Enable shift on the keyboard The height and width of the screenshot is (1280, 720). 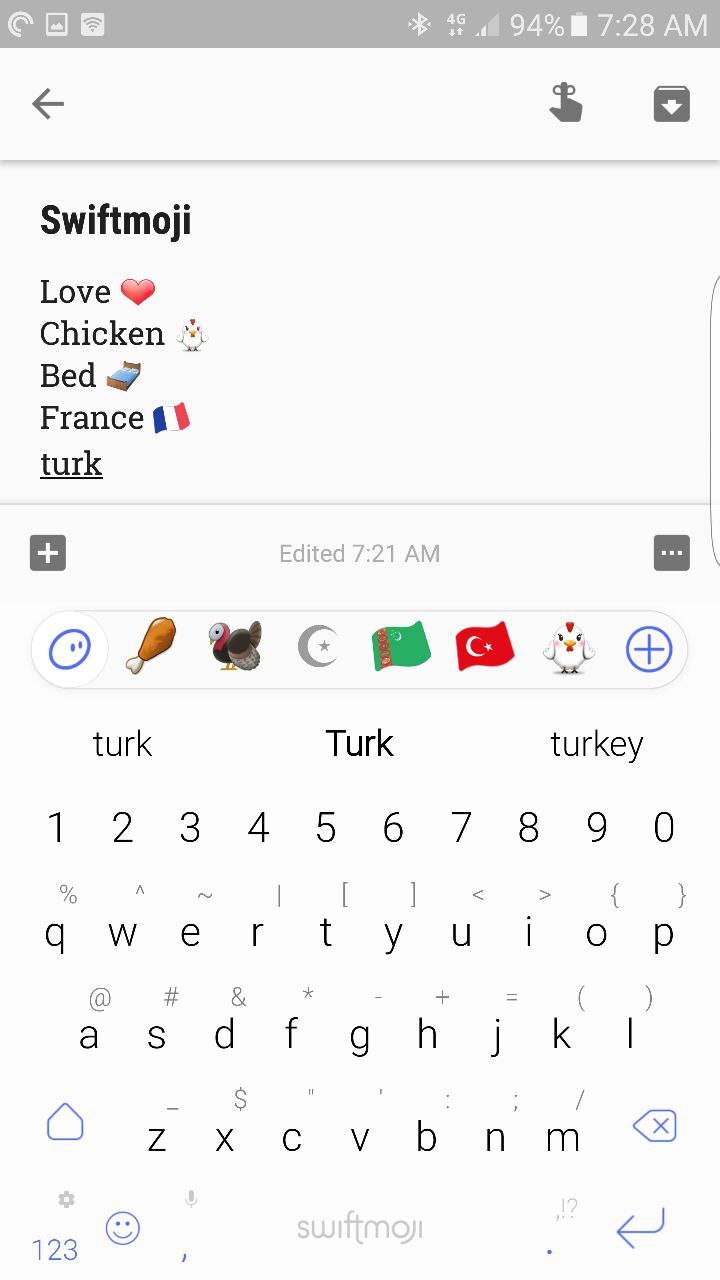(65, 1122)
